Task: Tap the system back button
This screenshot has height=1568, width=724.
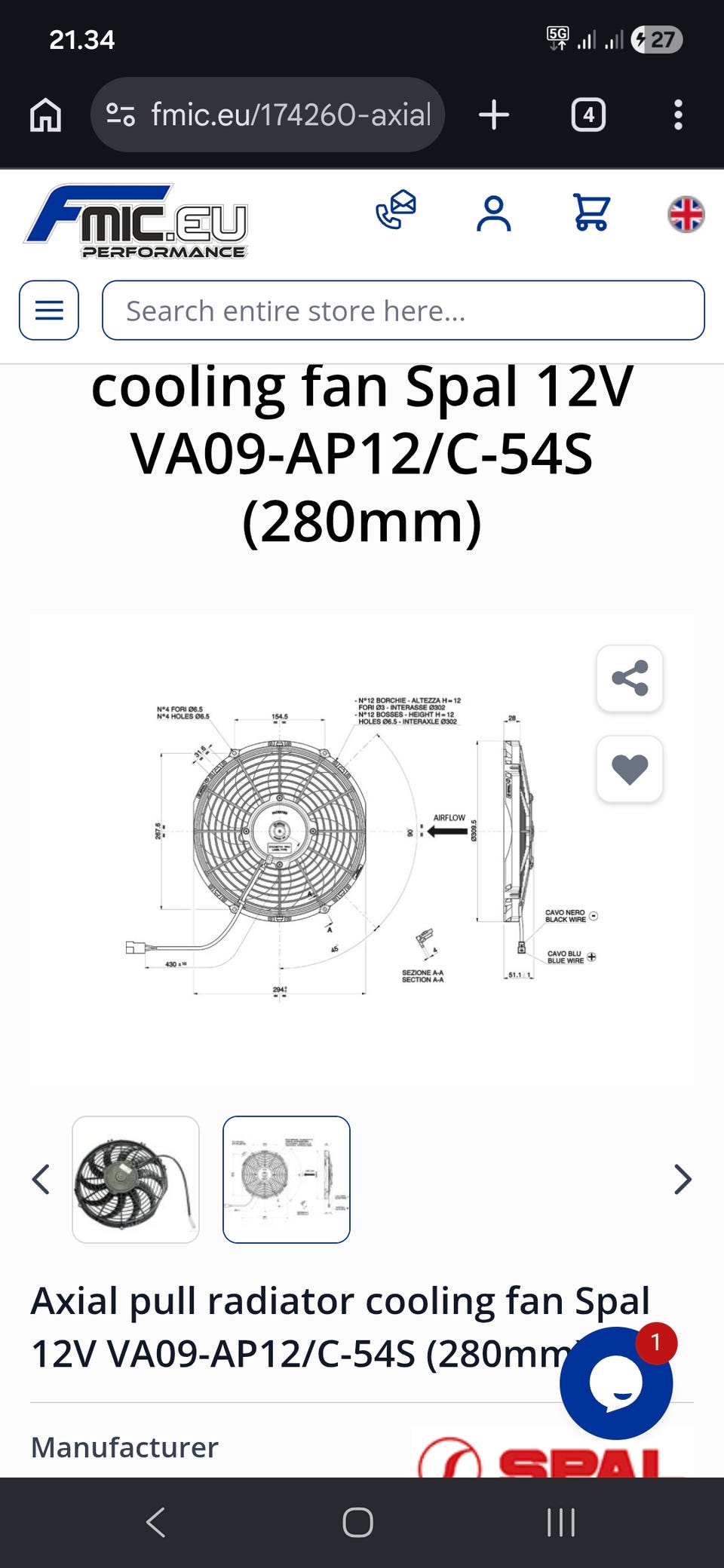Action: click(156, 1522)
